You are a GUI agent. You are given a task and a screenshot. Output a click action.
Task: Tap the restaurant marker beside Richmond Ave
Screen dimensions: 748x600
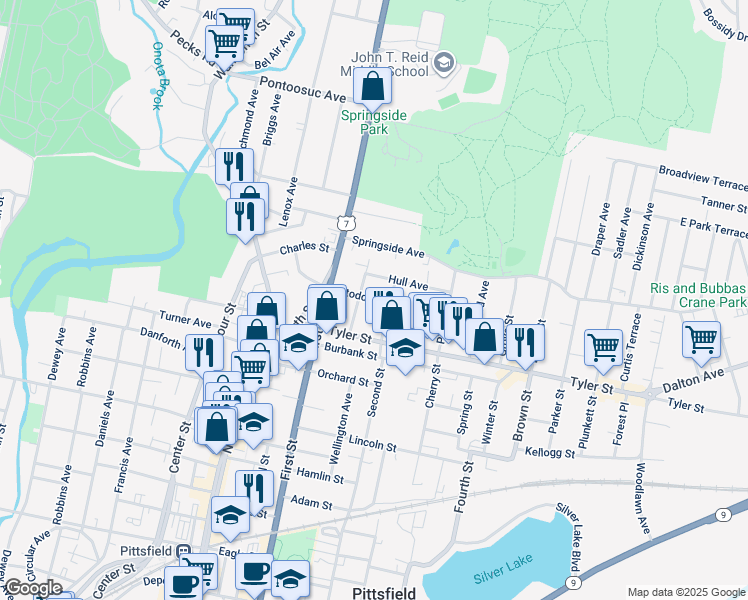[x=228, y=165]
